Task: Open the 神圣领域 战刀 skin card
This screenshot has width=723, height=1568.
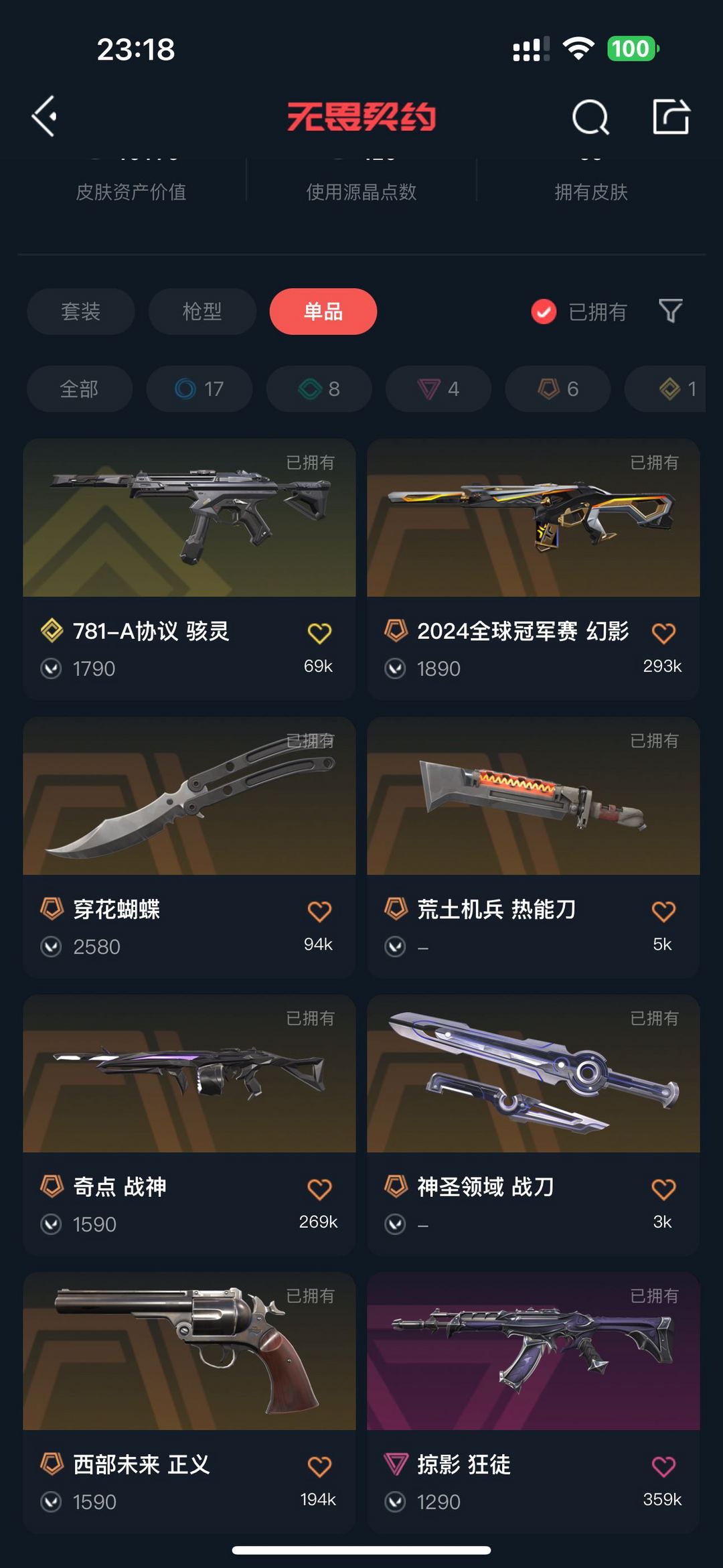Action: (534, 1125)
